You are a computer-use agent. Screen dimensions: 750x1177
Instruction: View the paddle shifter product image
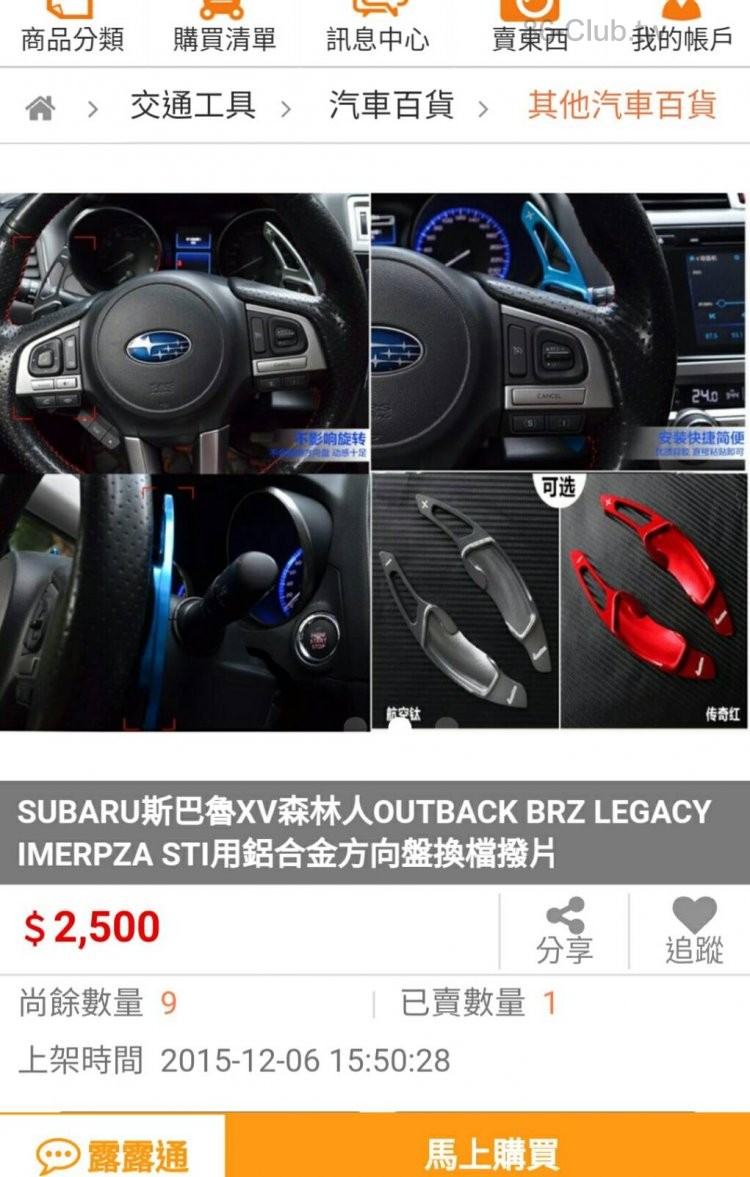click(x=374, y=460)
